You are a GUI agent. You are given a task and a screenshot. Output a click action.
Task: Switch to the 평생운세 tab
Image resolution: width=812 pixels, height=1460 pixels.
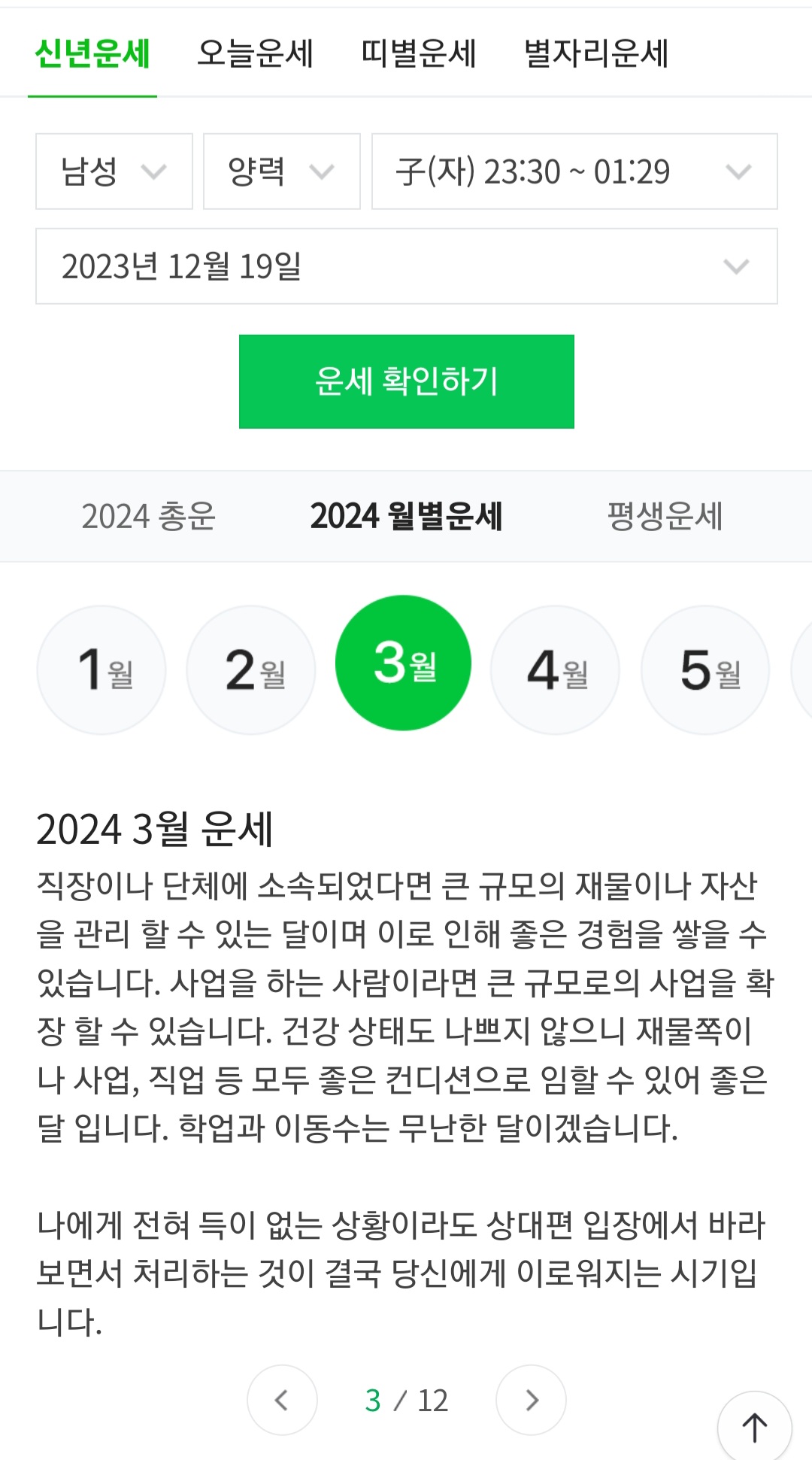point(665,517)
